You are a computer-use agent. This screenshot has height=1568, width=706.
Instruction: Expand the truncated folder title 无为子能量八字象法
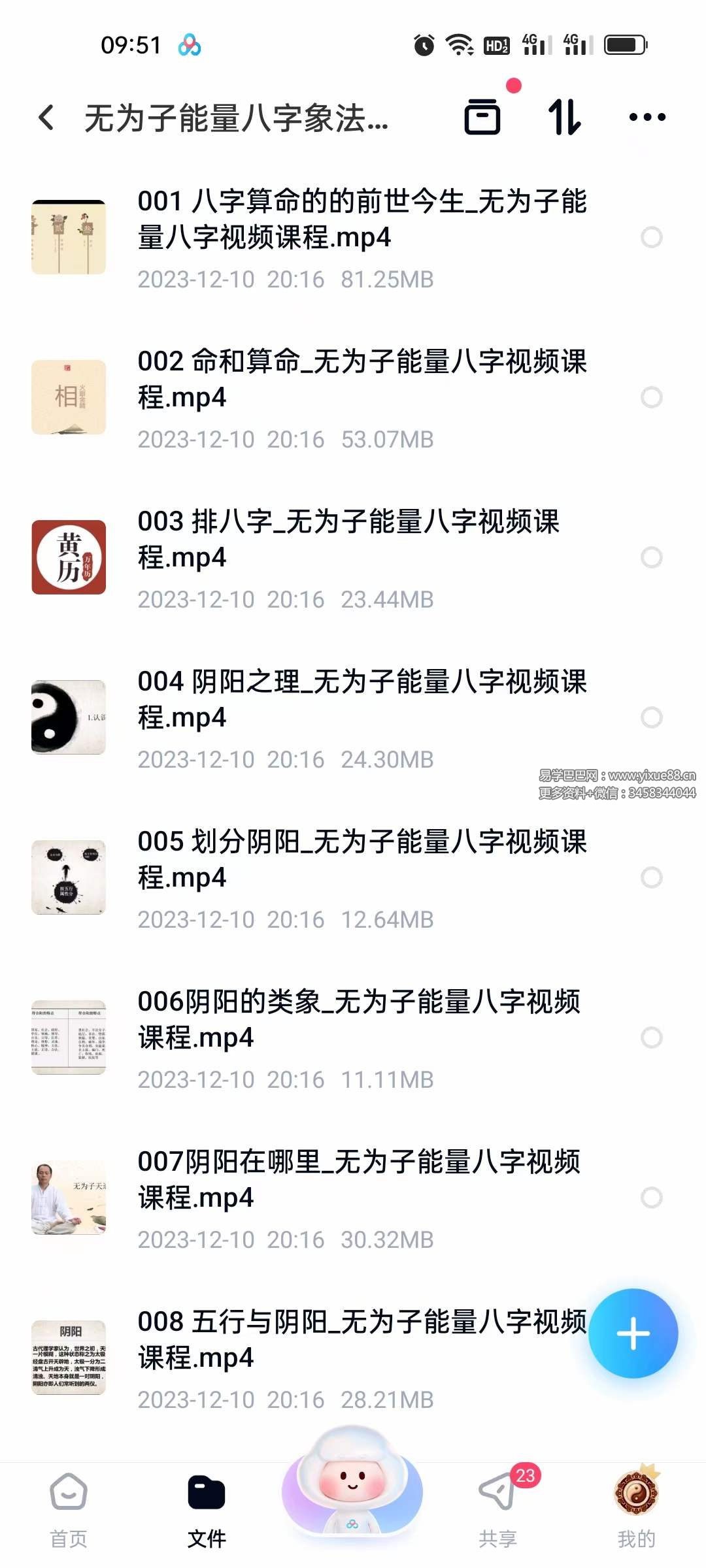[235, 116]
